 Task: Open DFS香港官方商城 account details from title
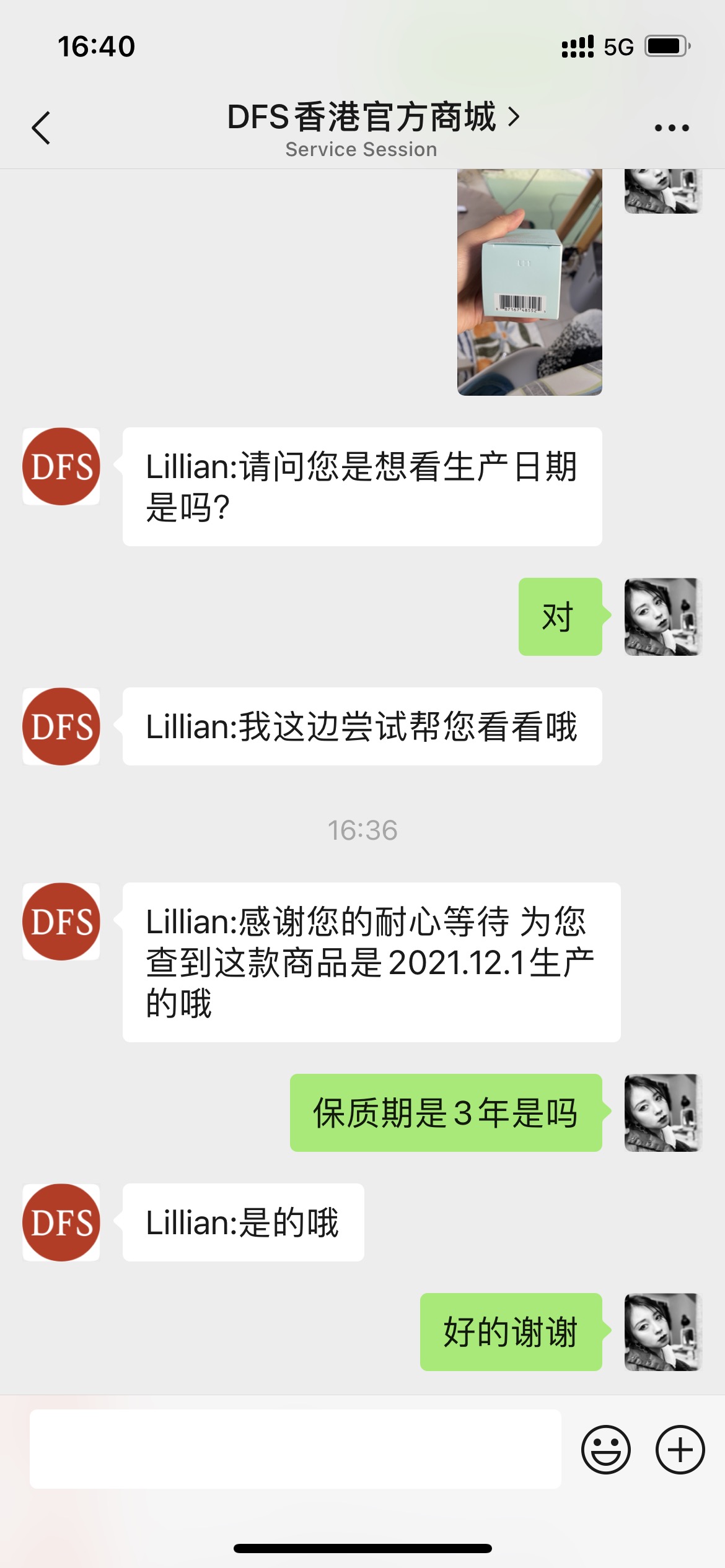373,118
